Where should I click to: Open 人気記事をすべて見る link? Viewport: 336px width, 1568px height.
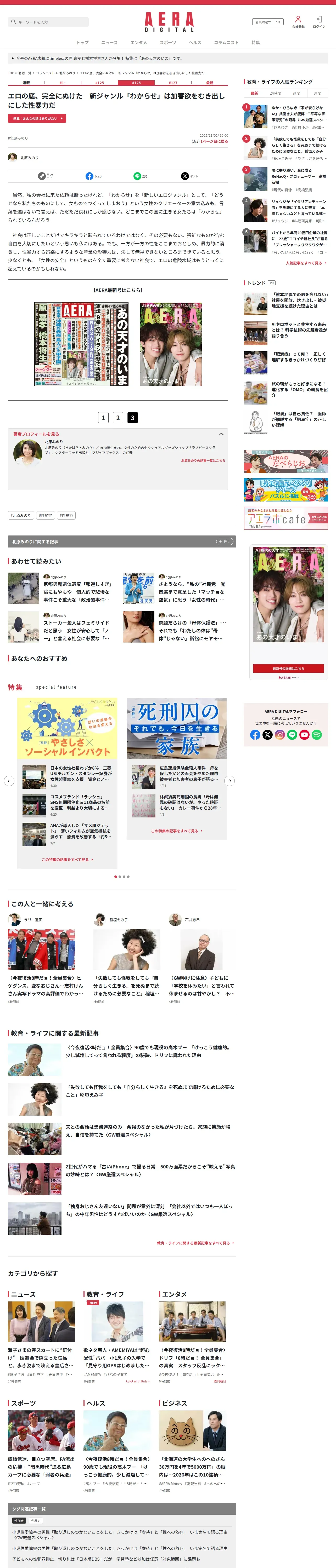coord(305,263)
